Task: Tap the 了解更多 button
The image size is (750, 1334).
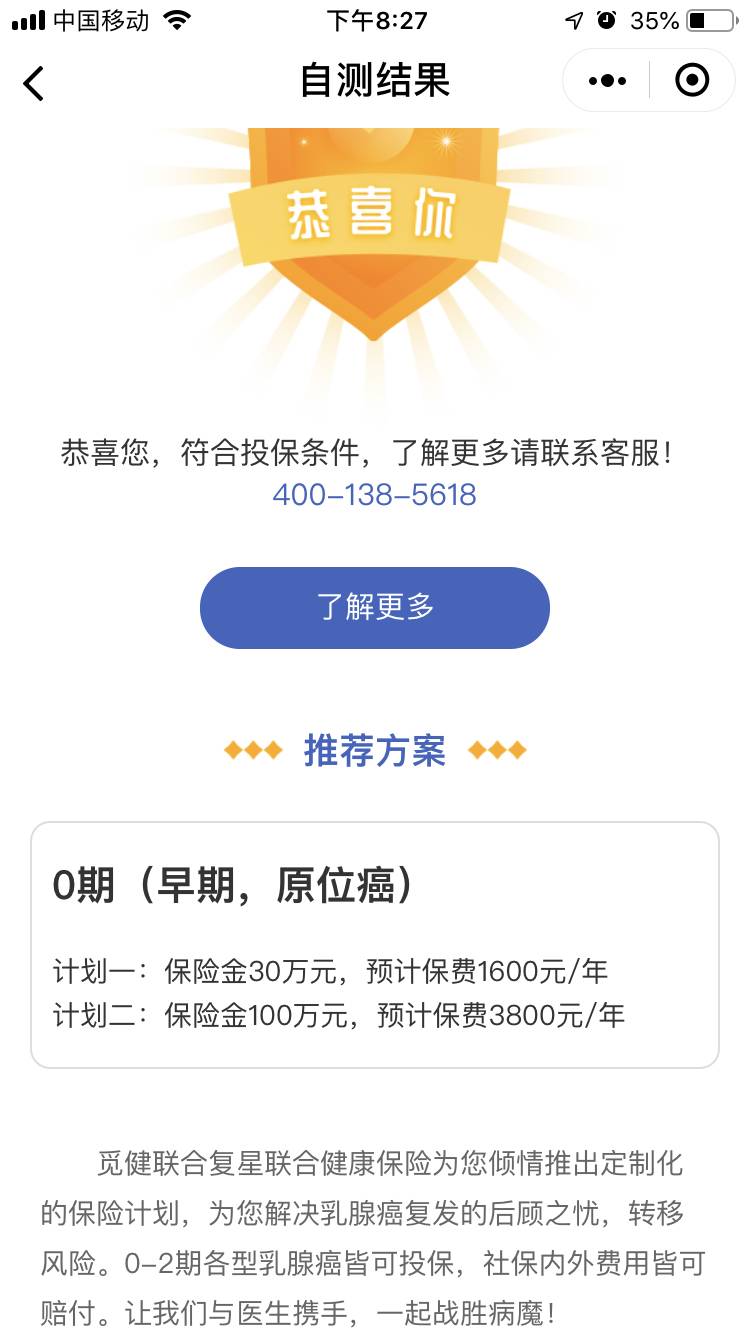Action: 375,607
